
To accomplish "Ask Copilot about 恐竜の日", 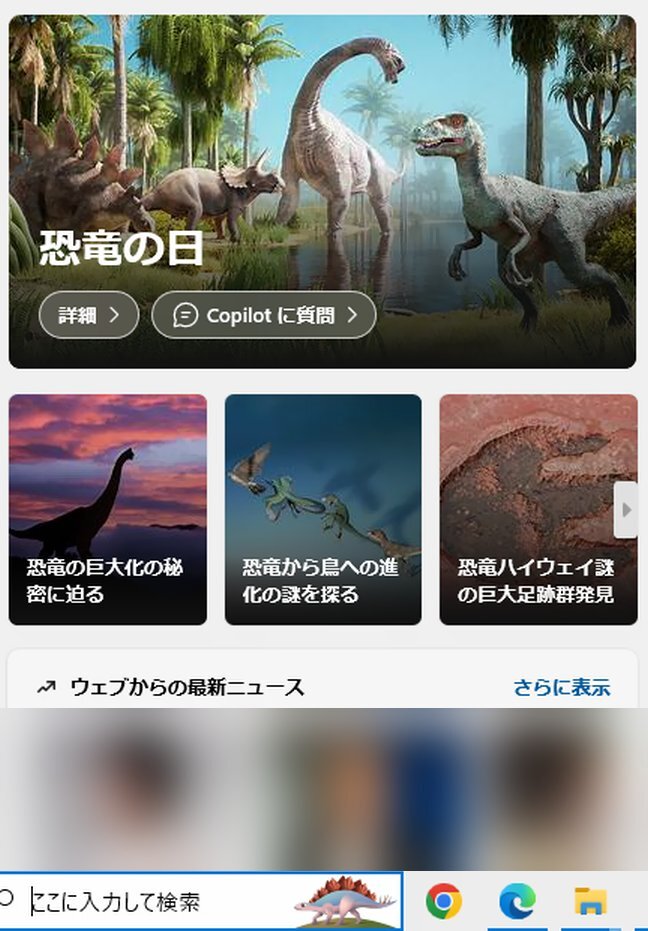I will click(x=264, y=315).
